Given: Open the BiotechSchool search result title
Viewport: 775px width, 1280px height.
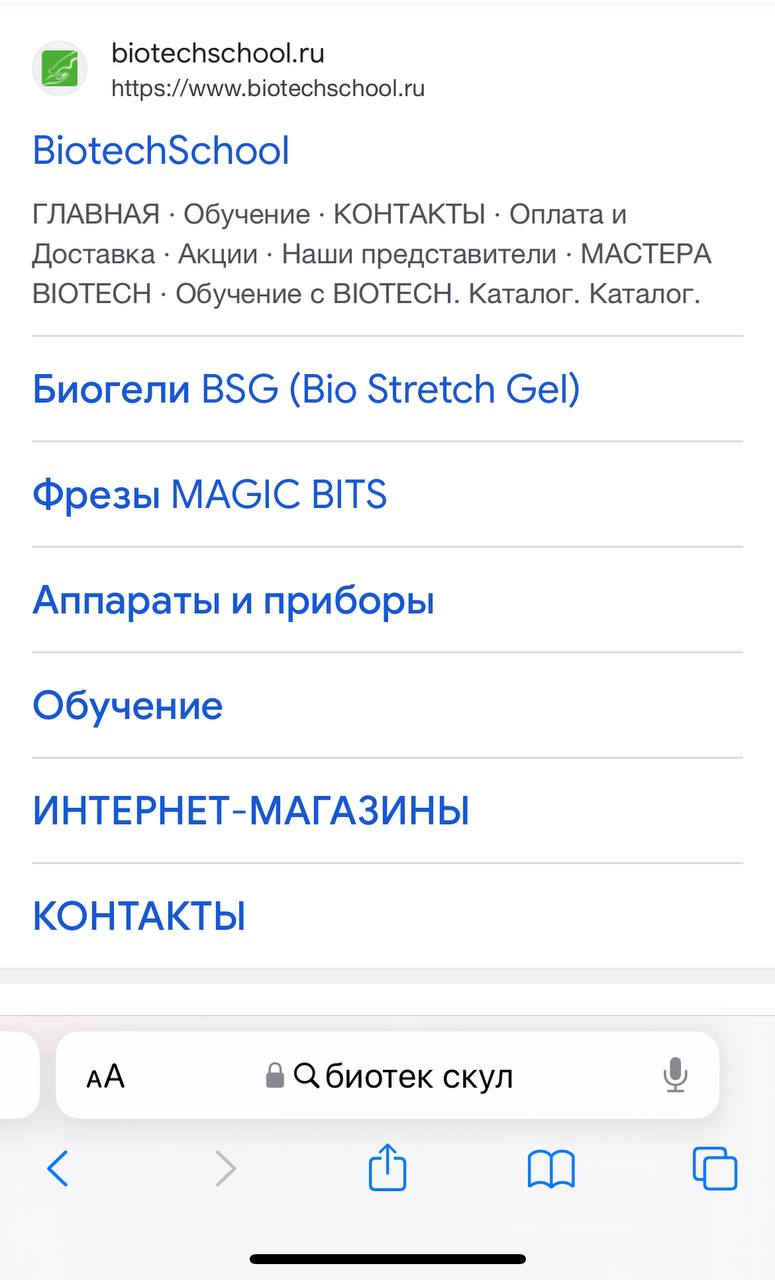Looking at the screenshot, I should tap(161, 151).
